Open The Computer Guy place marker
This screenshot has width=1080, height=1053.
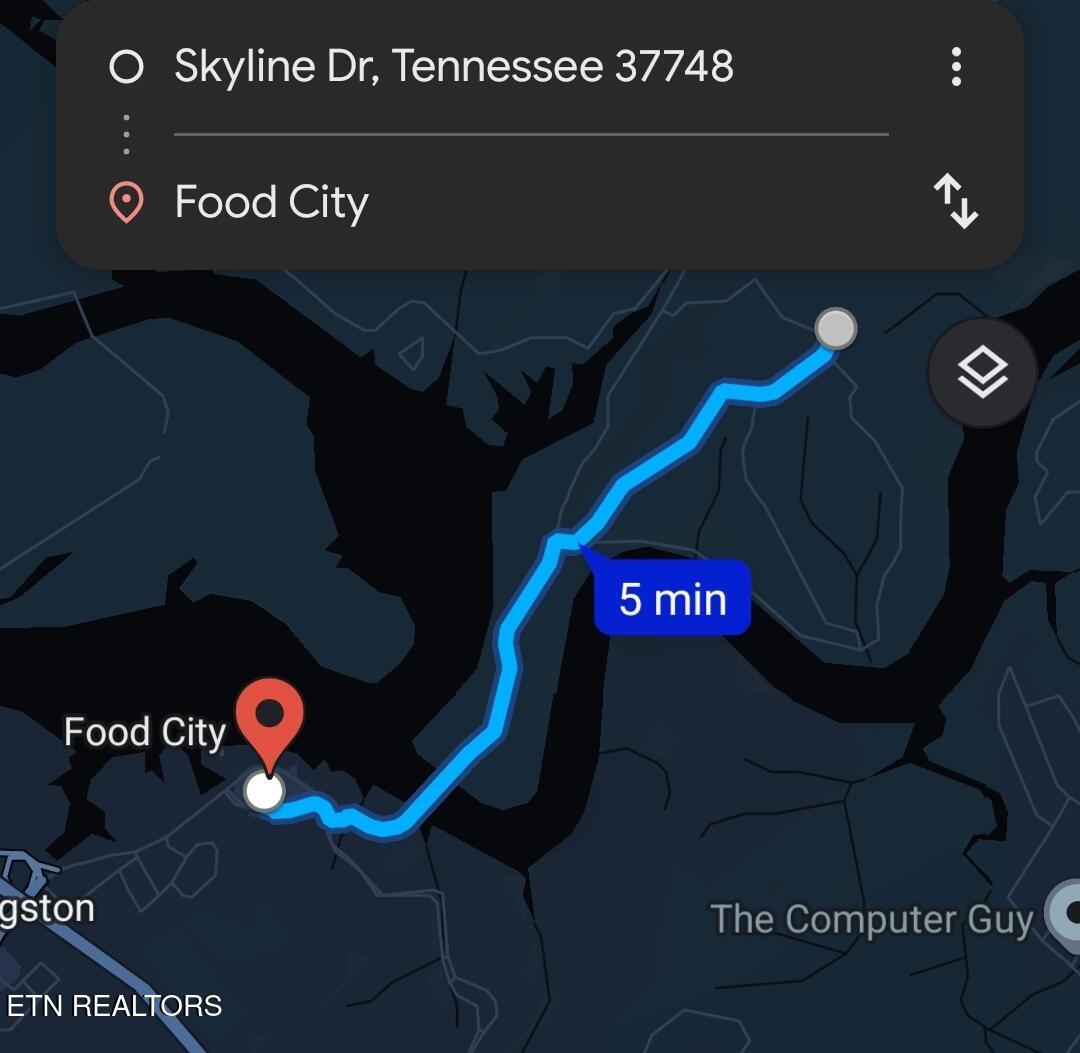[1066, 912]
